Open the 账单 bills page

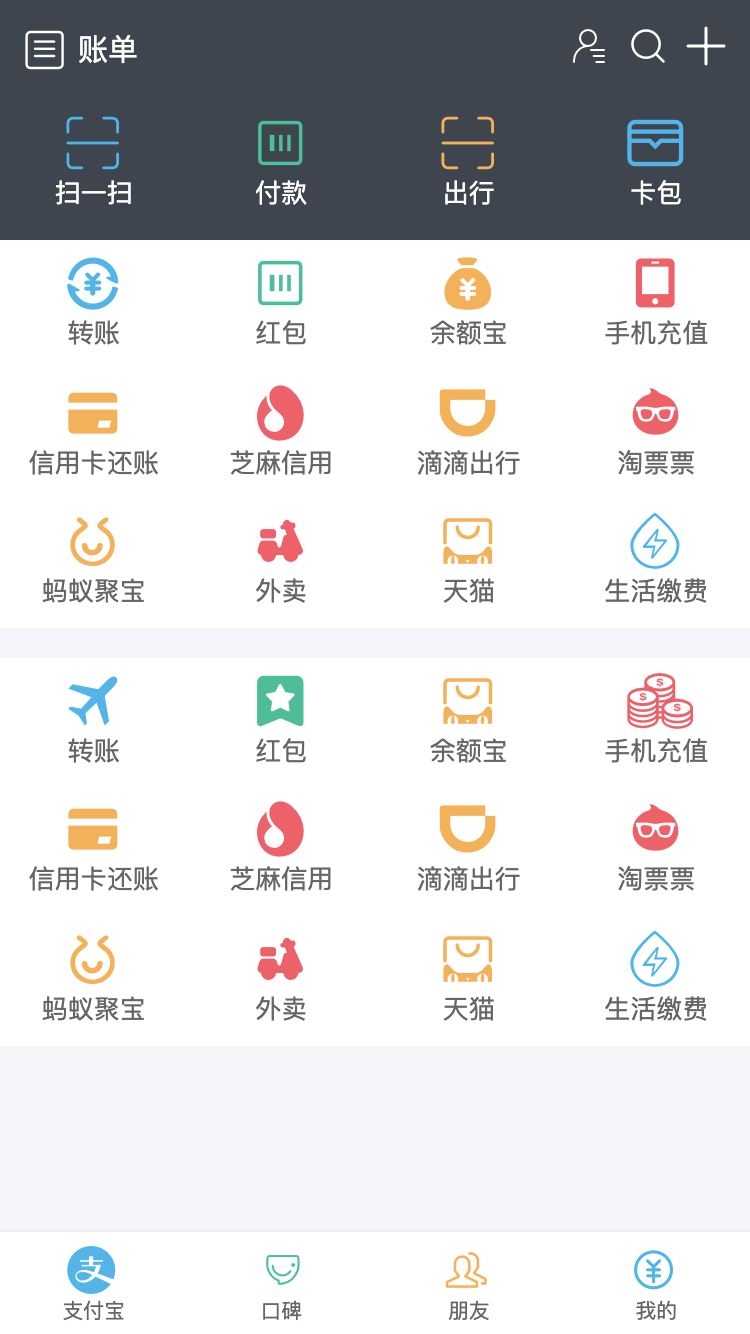coord(80,49)
